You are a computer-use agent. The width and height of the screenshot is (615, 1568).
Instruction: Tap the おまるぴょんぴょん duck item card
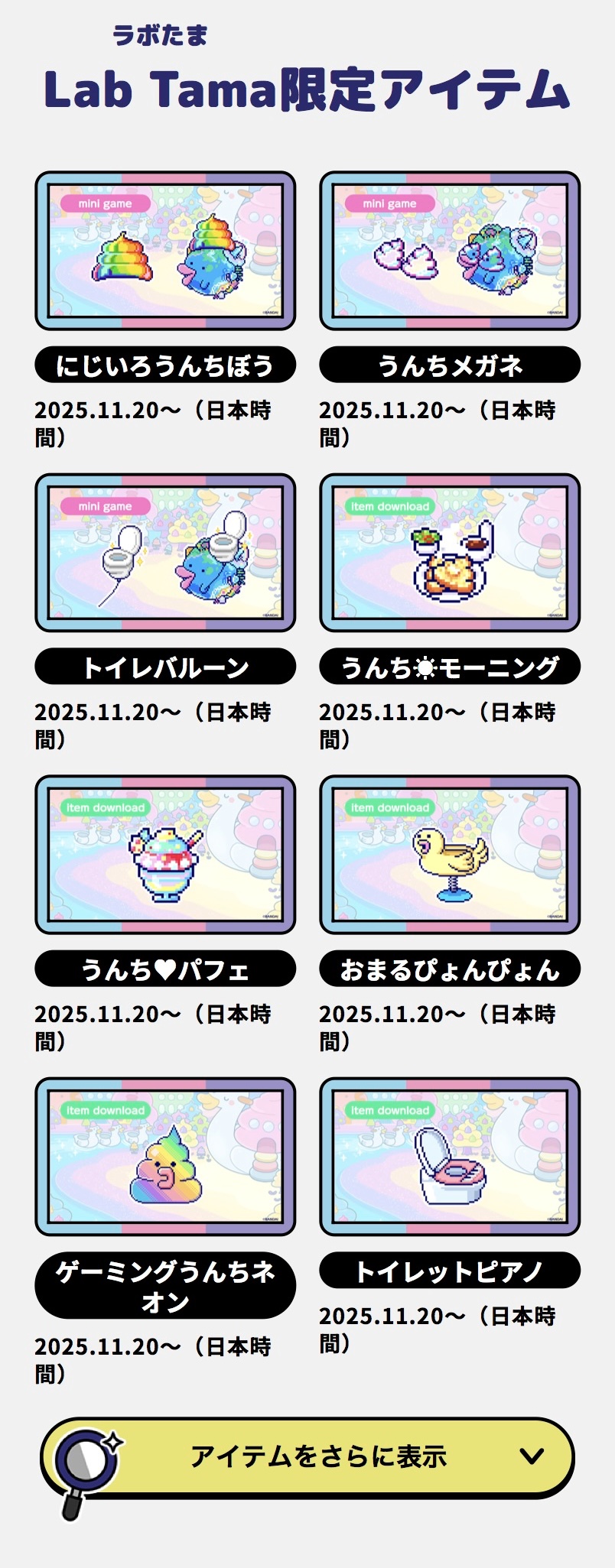click(x=450, y=855)
